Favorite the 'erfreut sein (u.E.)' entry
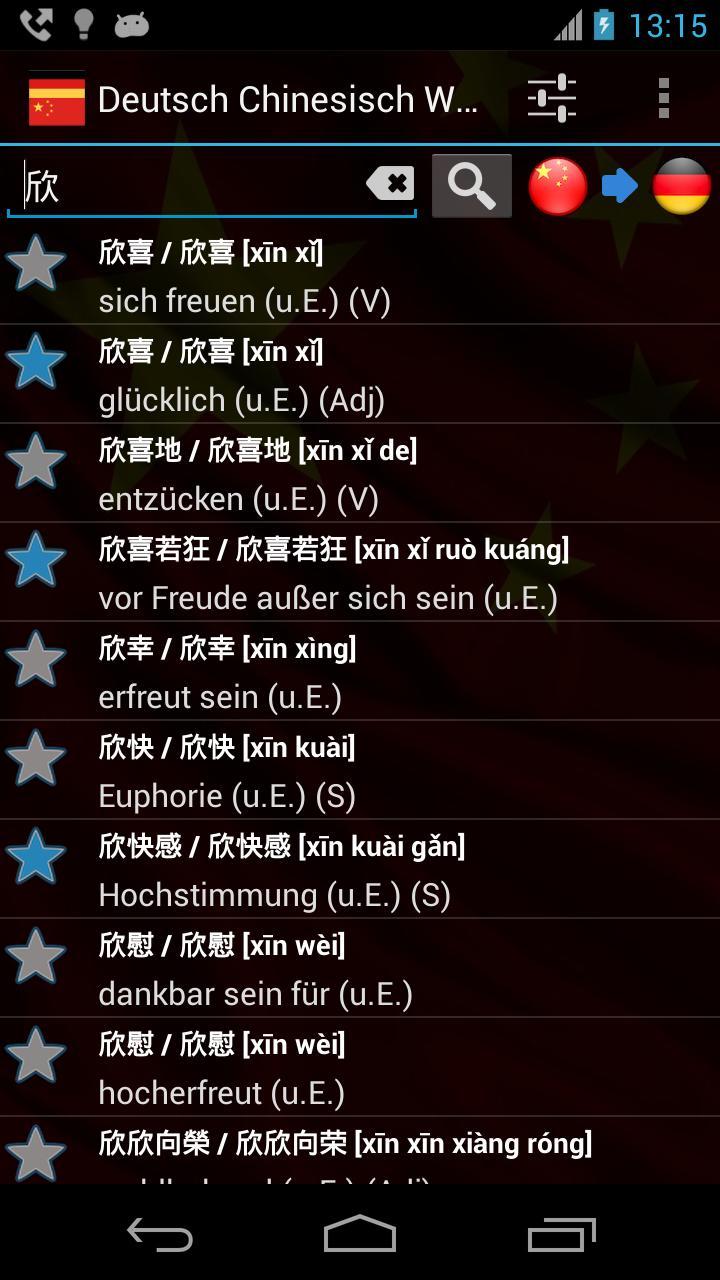This screenshot has height=1280, width=720. (36, 659)
